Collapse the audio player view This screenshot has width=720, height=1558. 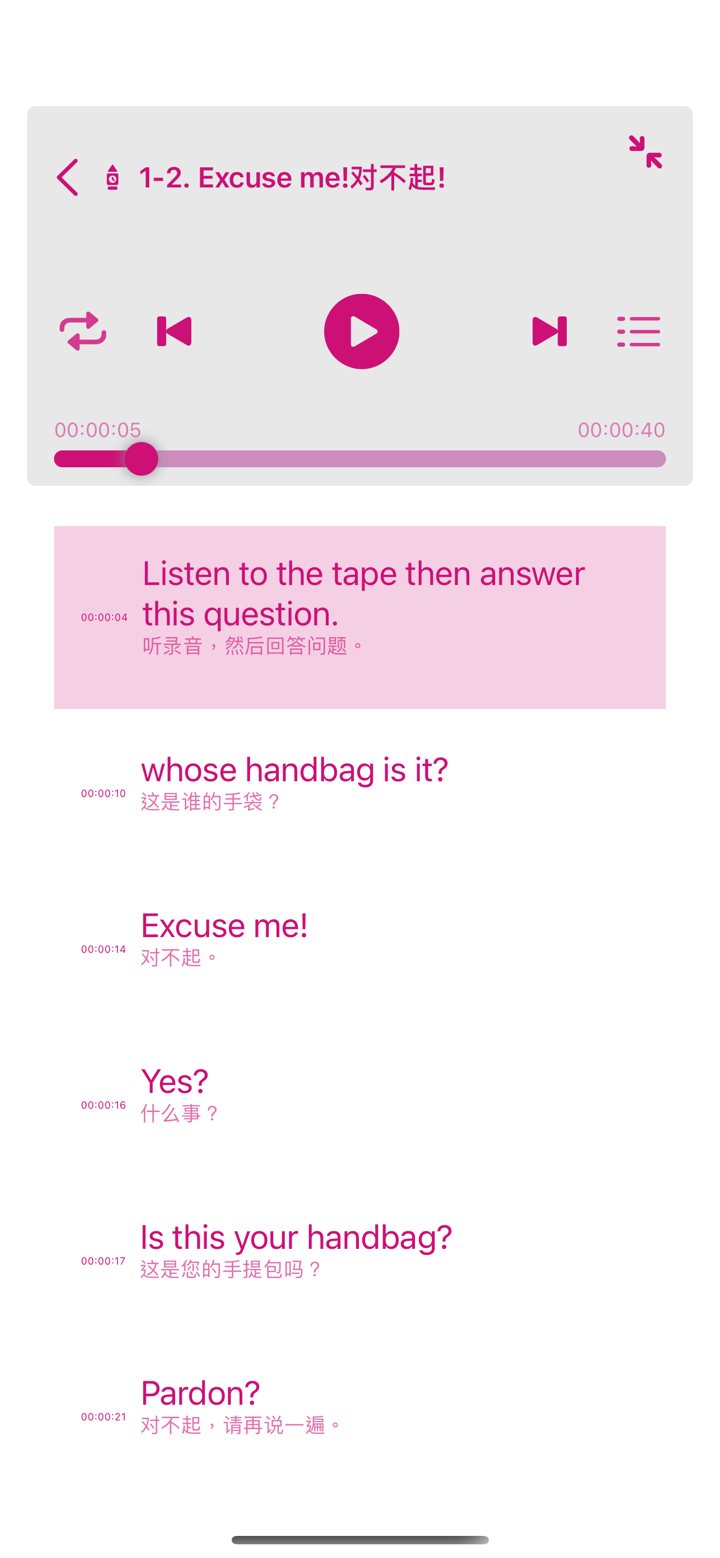(645, 152)
